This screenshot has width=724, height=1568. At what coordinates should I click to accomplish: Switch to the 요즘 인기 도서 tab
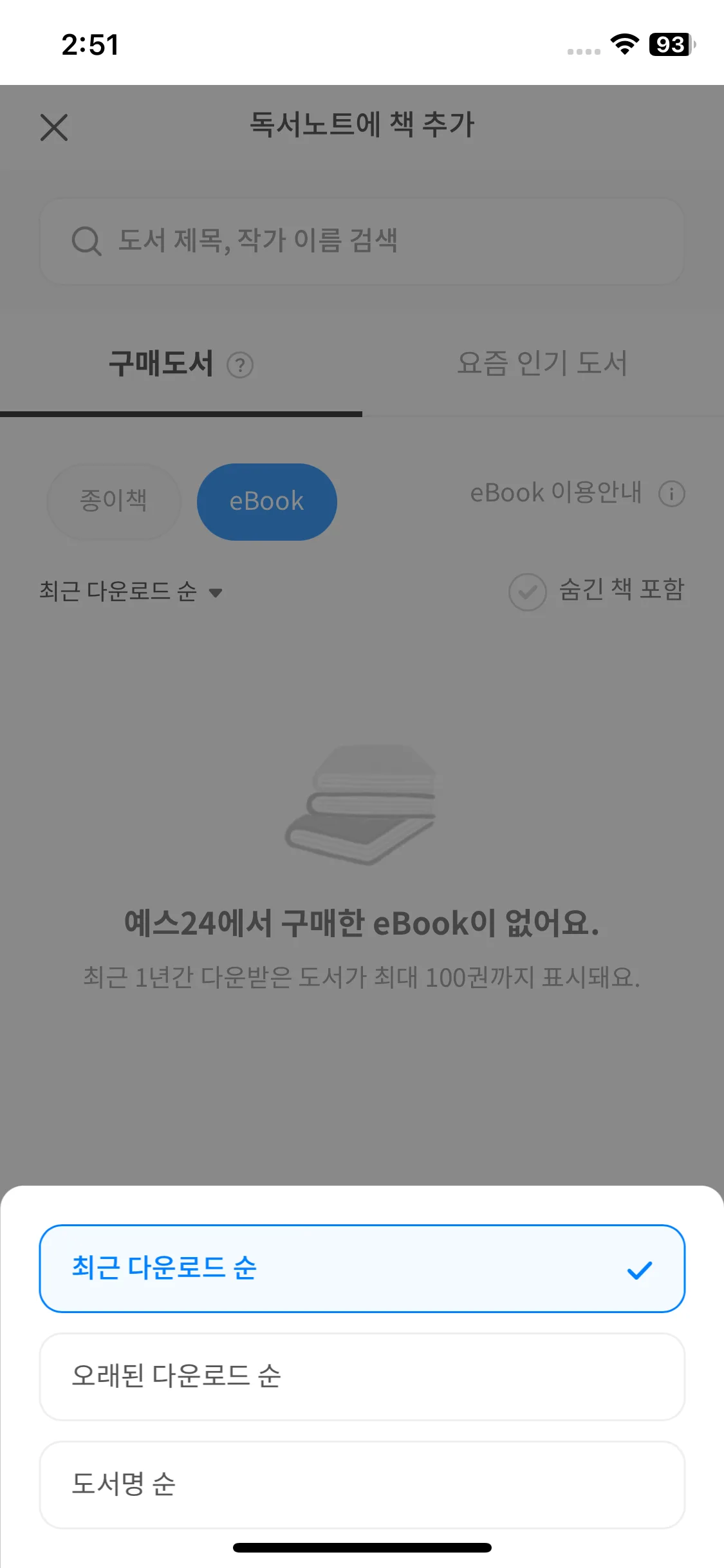(543, 364)
